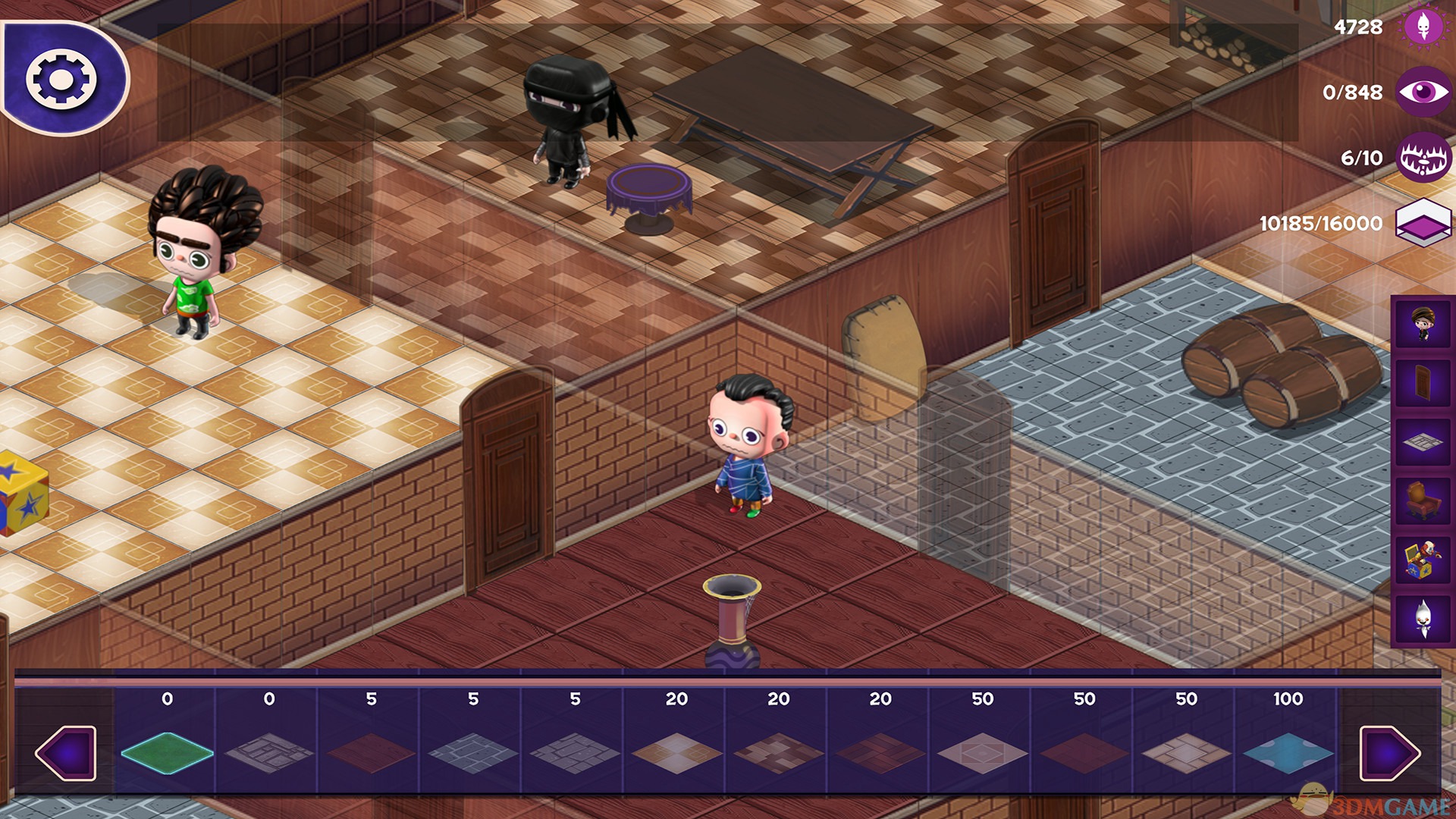Screen dimensions: 1456x819
Task: Select the dark red wood tile costing 5
Action: tap(371, 752)
